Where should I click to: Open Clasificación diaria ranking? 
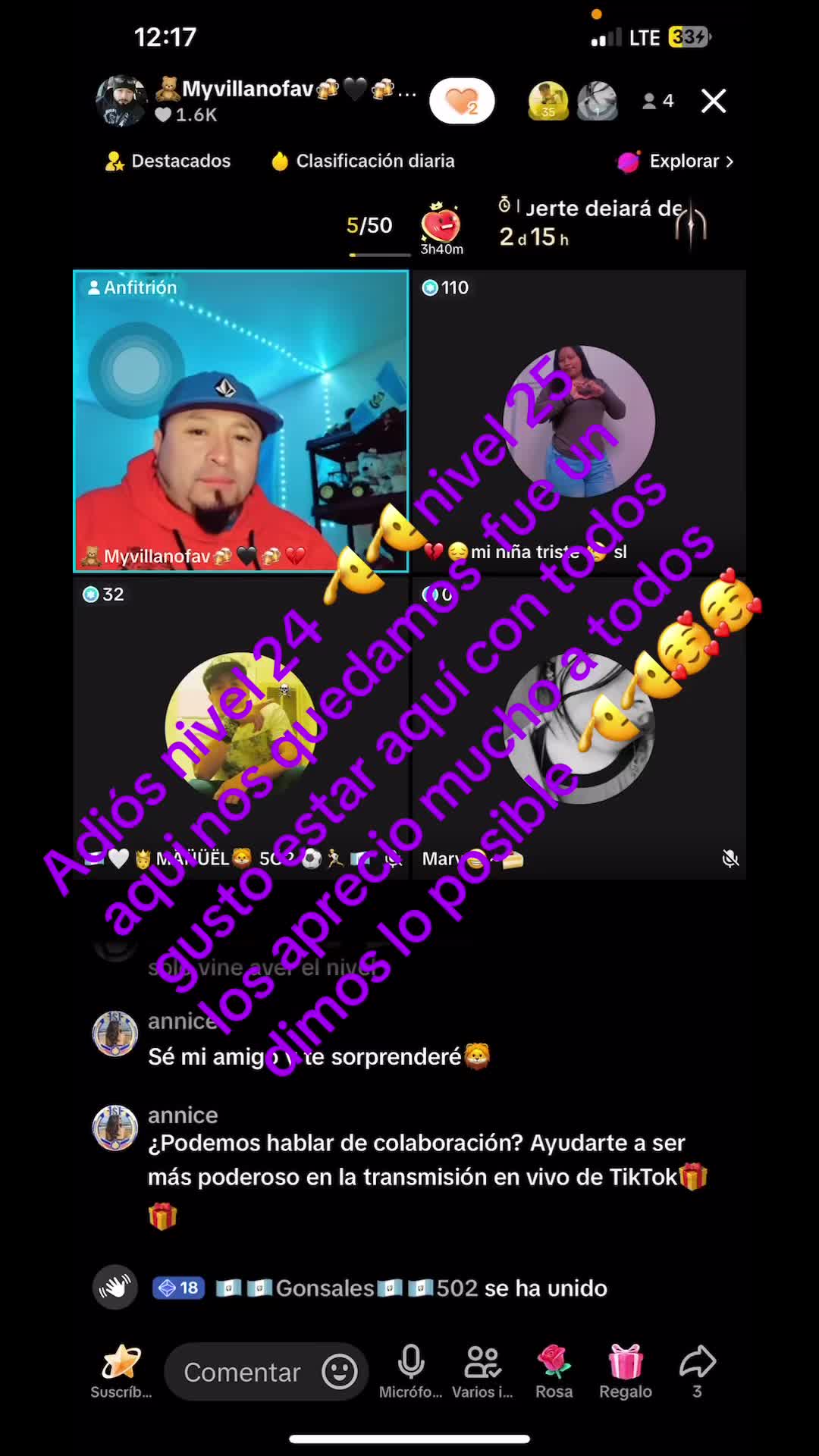pyautogui.click(x=363, y=161)
